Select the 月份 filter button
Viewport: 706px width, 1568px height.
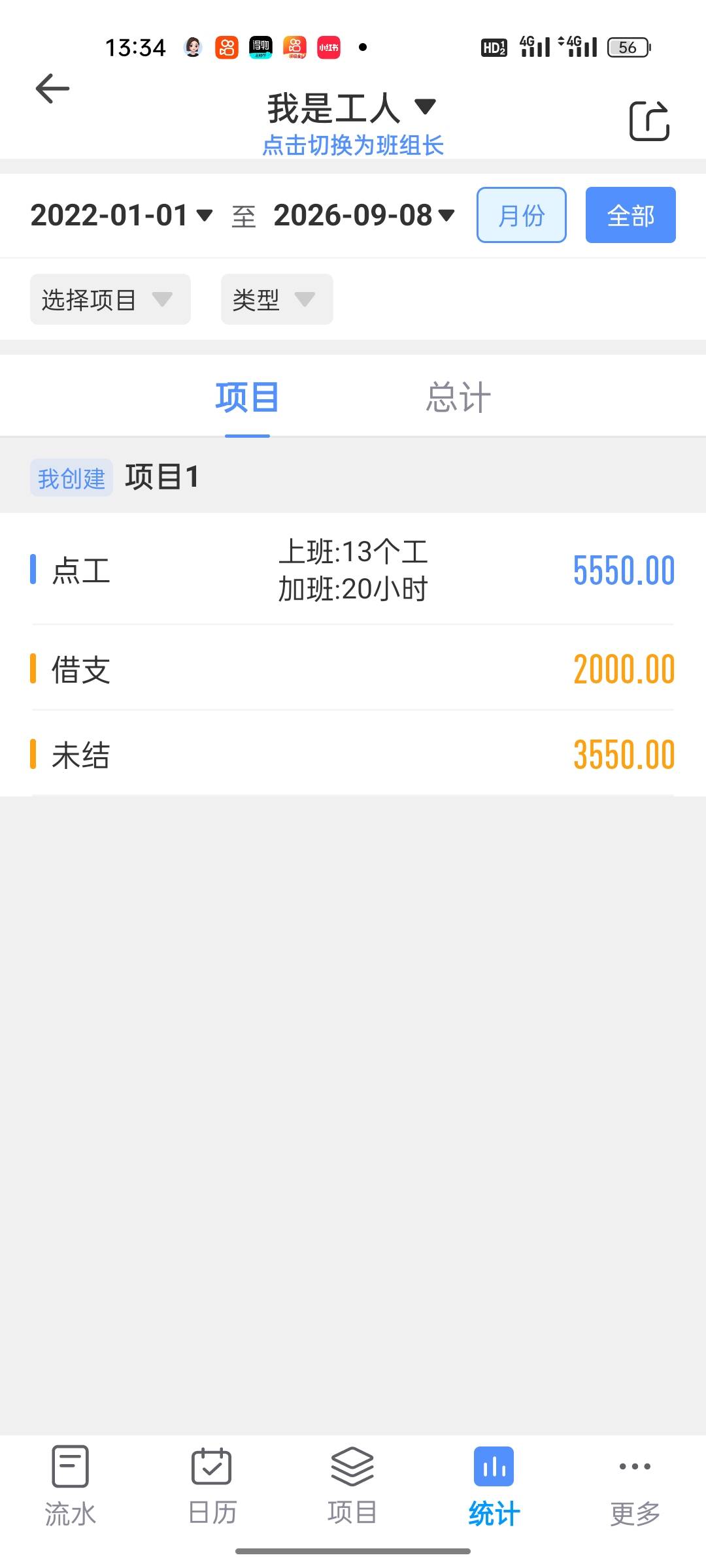pyautogui.click(x=522, y=215)
